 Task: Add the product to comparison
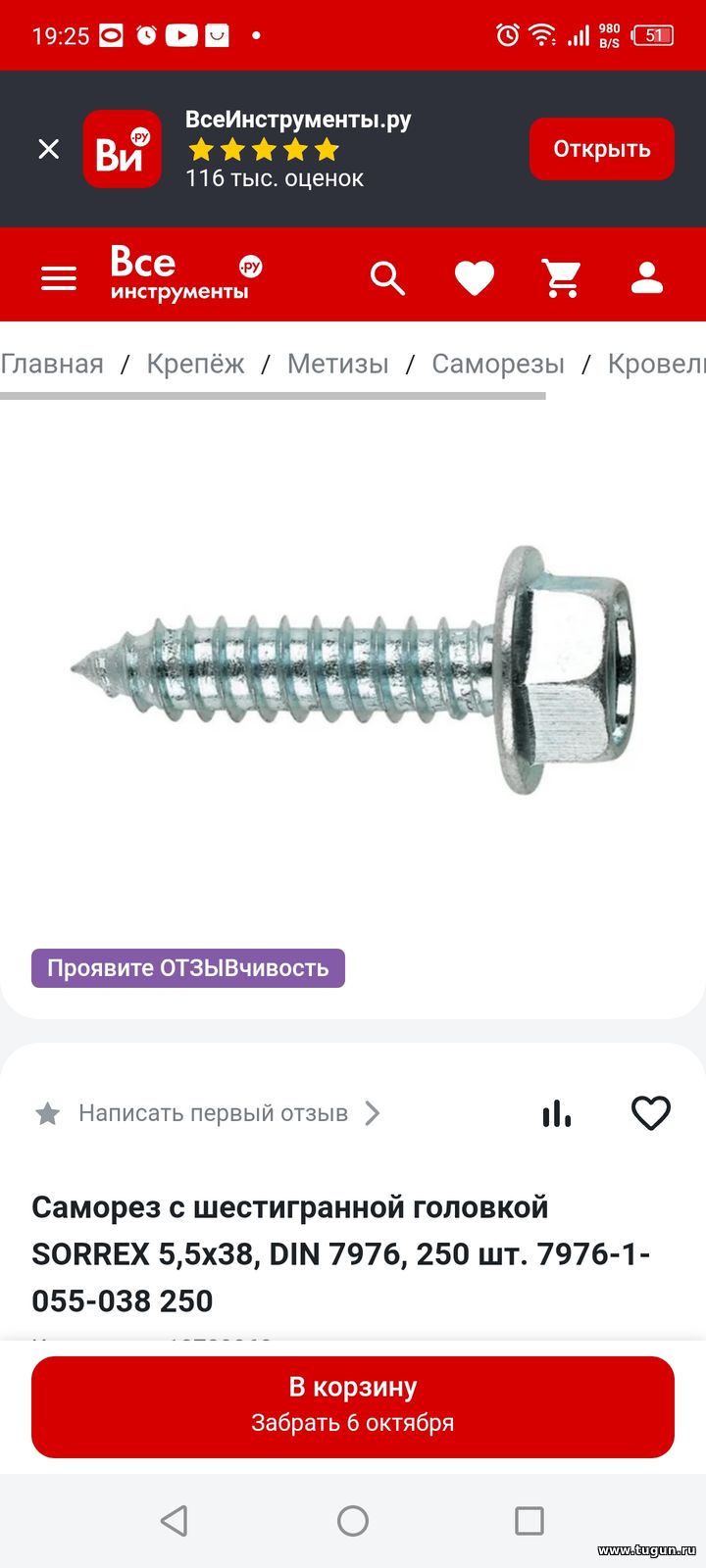[556, 1113]
